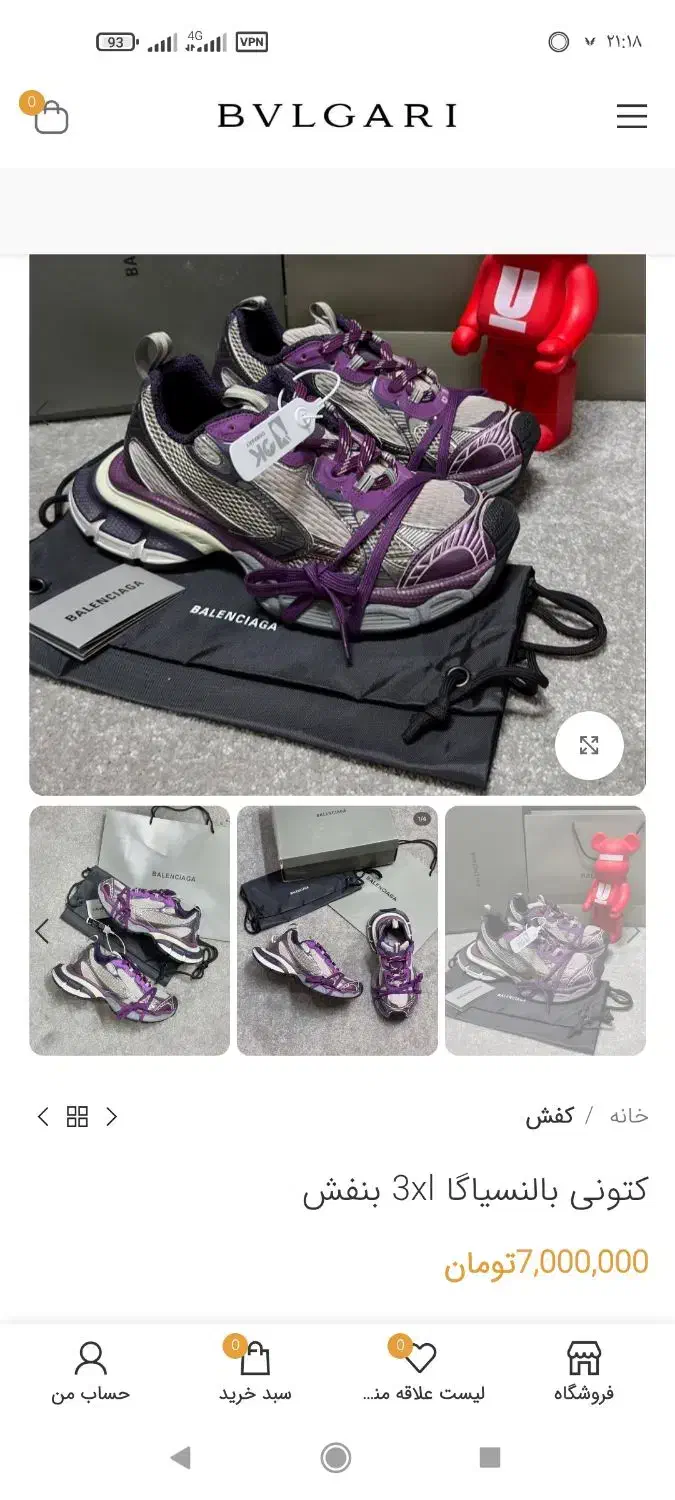Screen dimensions: 675x1500
Task: Go to previous product chevron
Action: (43, 1117)
